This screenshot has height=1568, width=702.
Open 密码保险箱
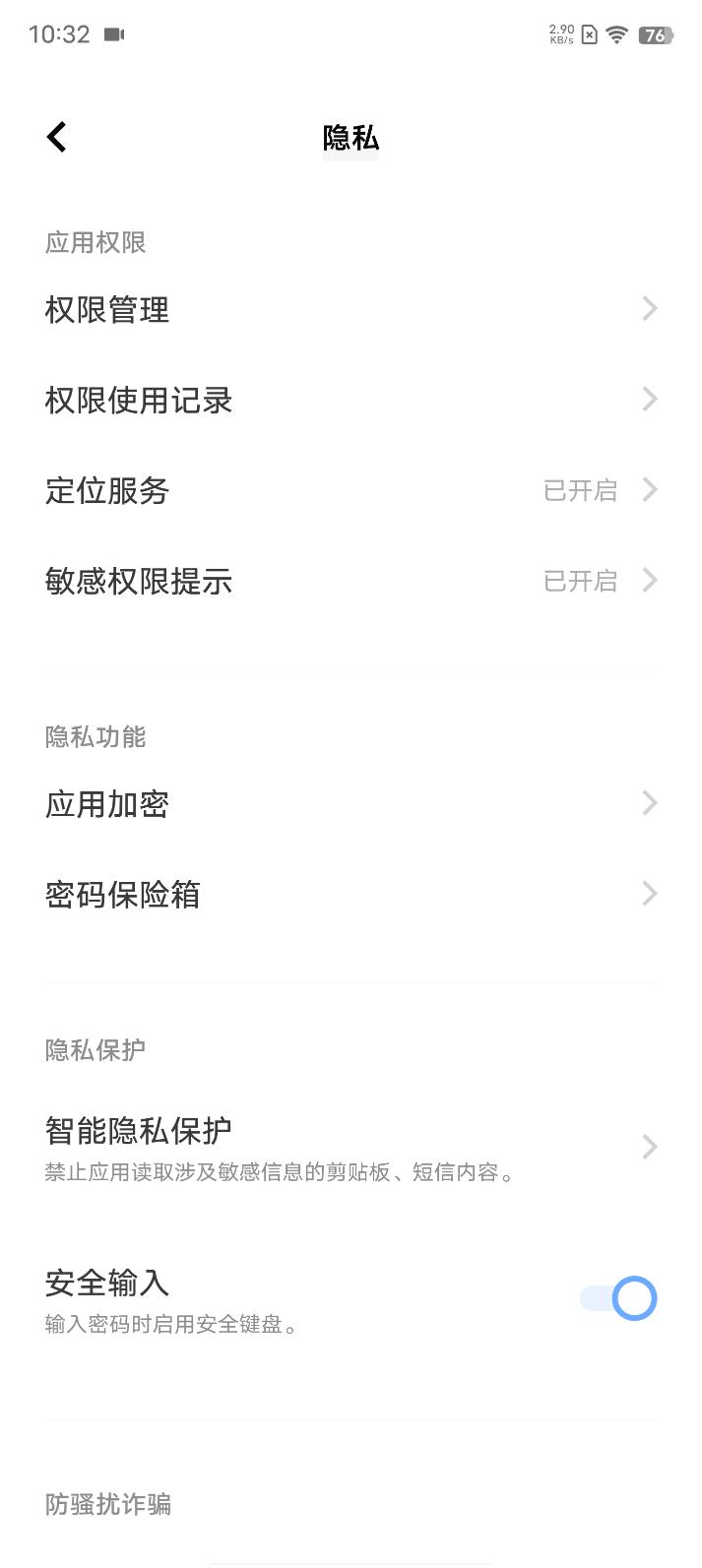(351, 895)
